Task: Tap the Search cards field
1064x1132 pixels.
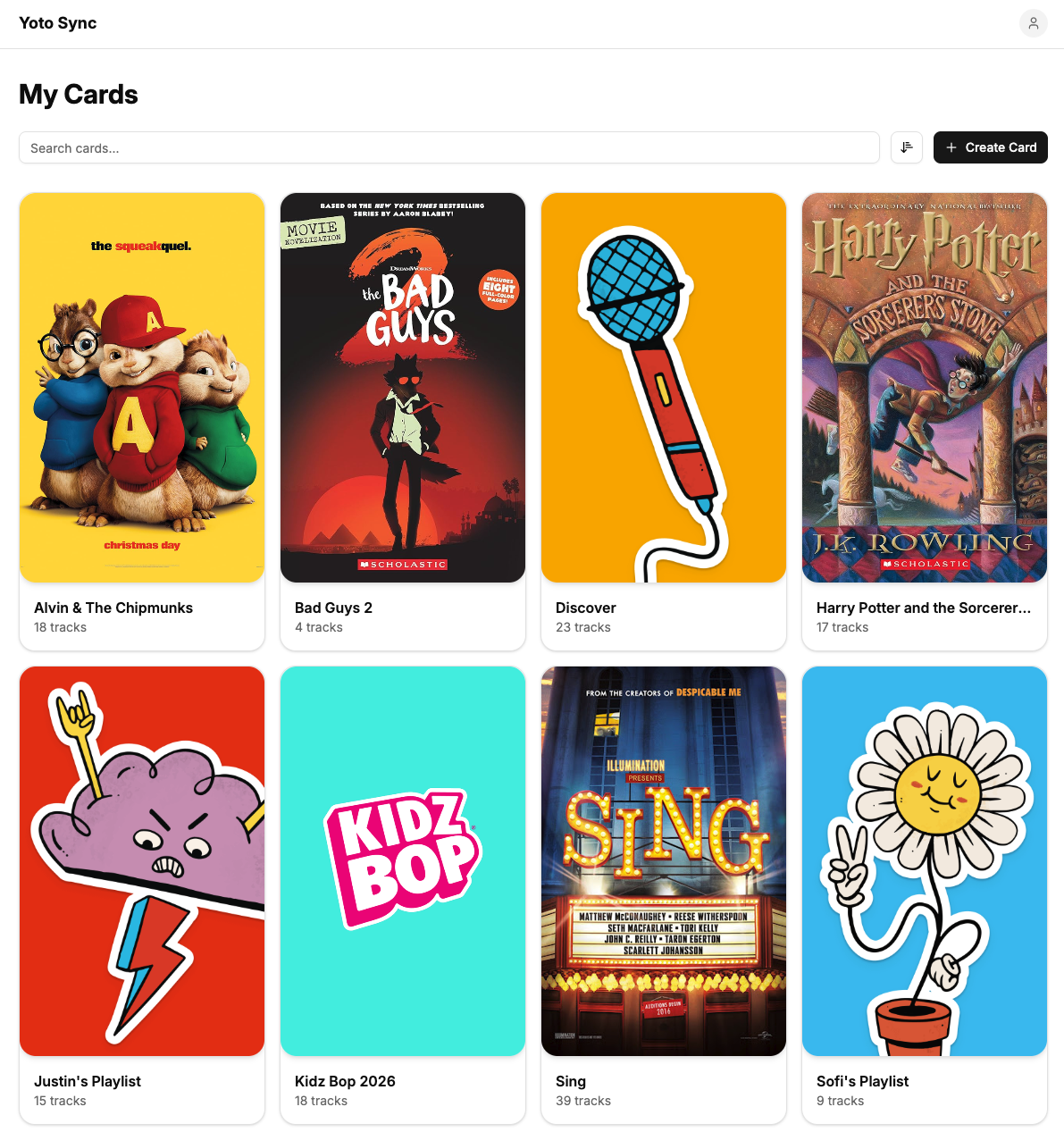Action: tap(448, 148)
